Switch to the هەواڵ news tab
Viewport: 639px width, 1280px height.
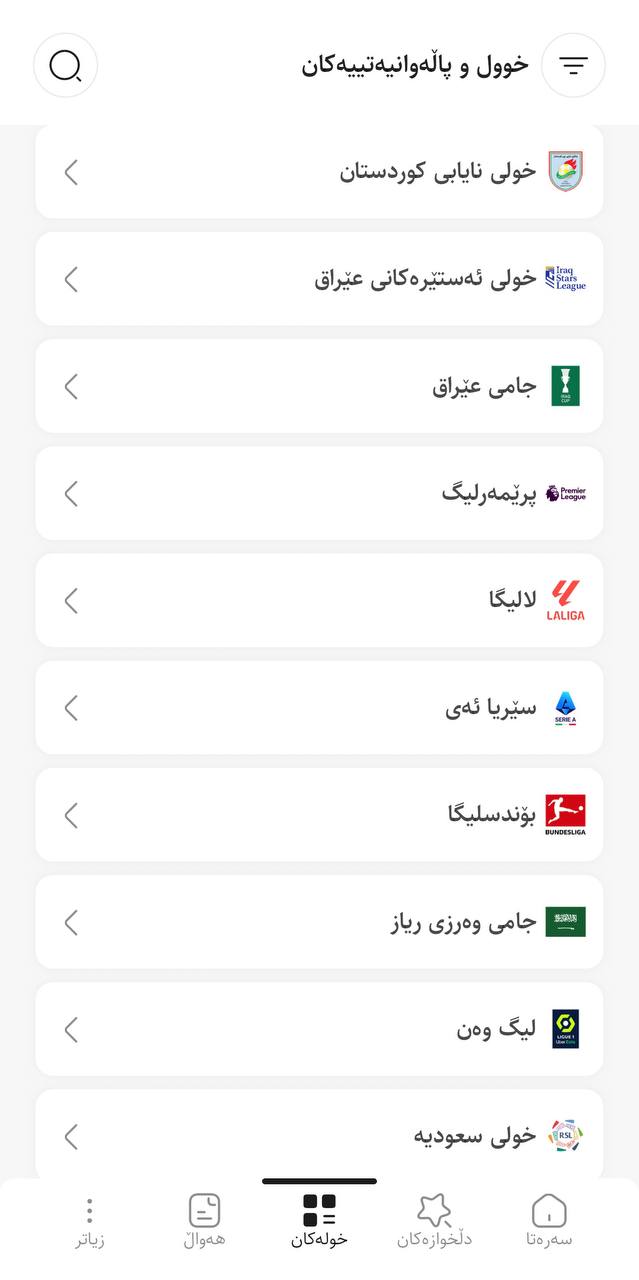tap(204, 1221)
